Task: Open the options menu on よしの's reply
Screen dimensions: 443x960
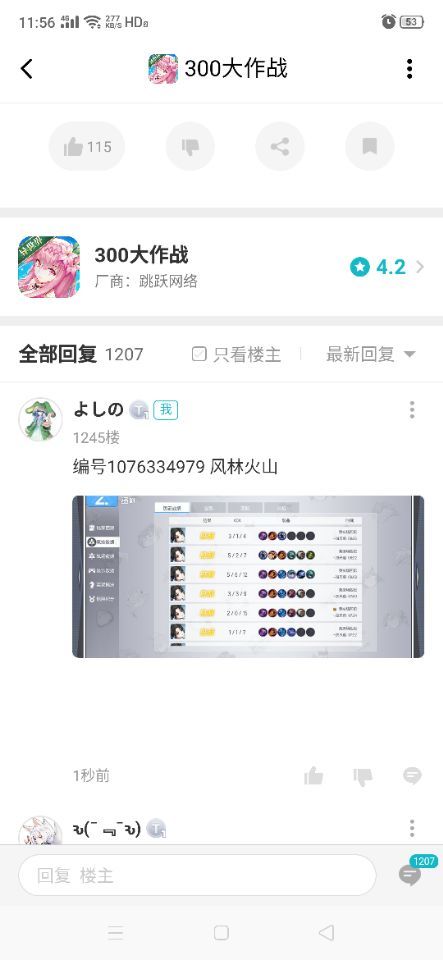Action: (412, 410)
